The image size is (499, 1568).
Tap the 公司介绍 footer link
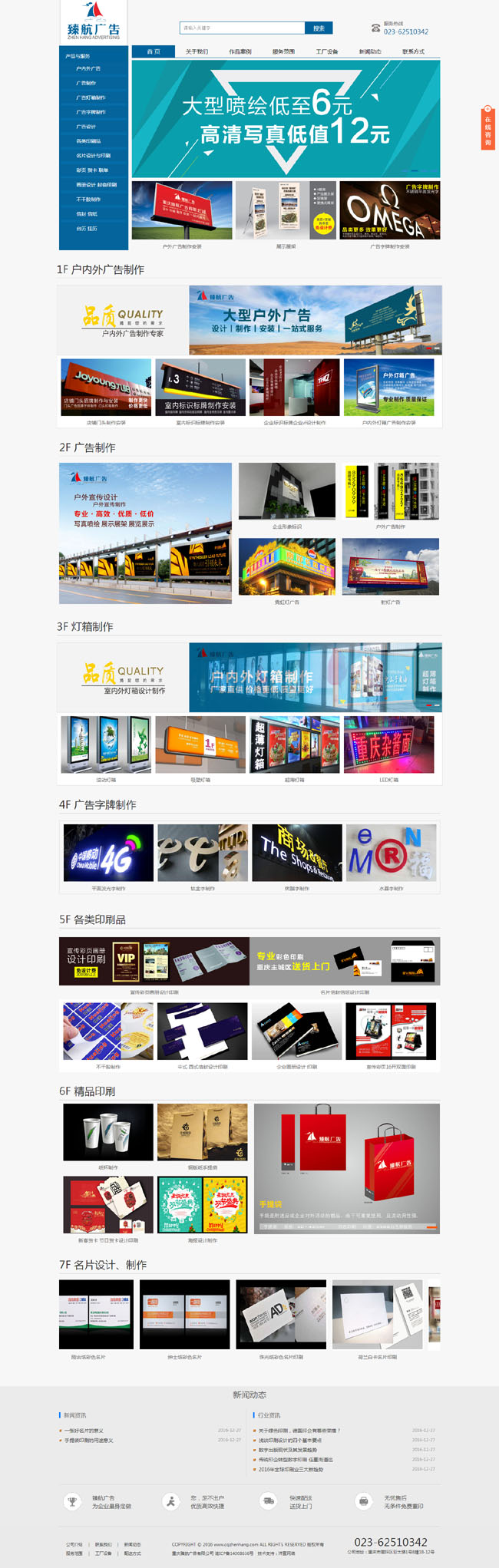(74, 1544)
